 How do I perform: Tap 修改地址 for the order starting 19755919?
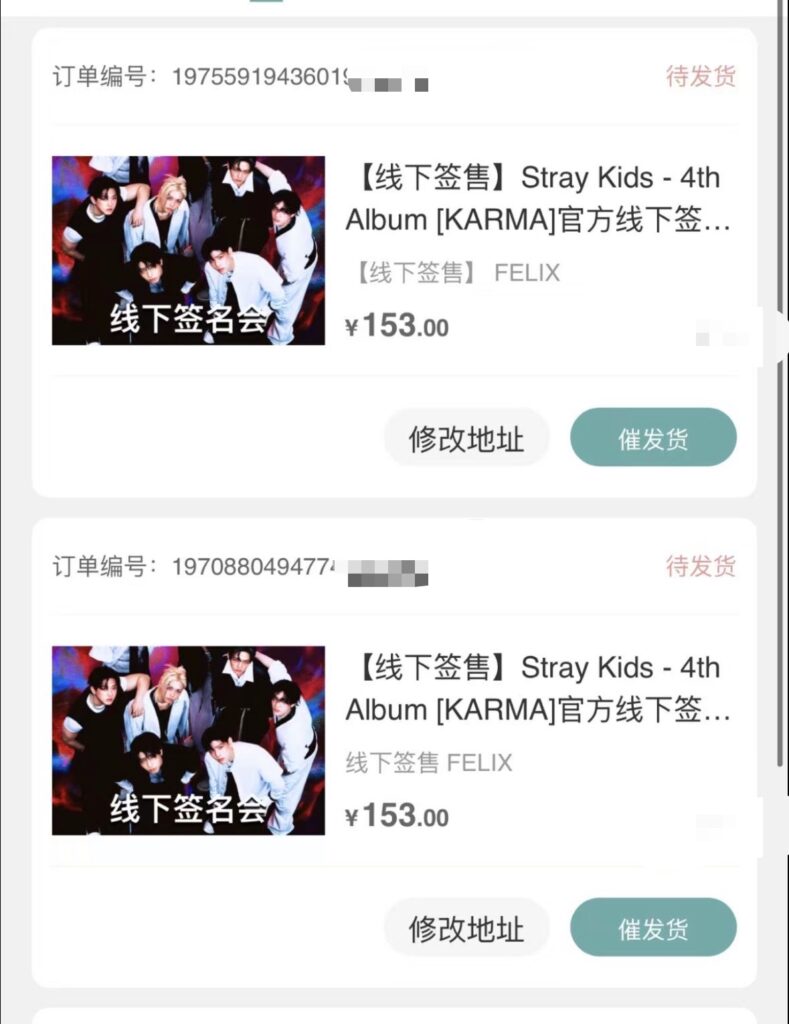pyautogui.click(x=466, y=438)
